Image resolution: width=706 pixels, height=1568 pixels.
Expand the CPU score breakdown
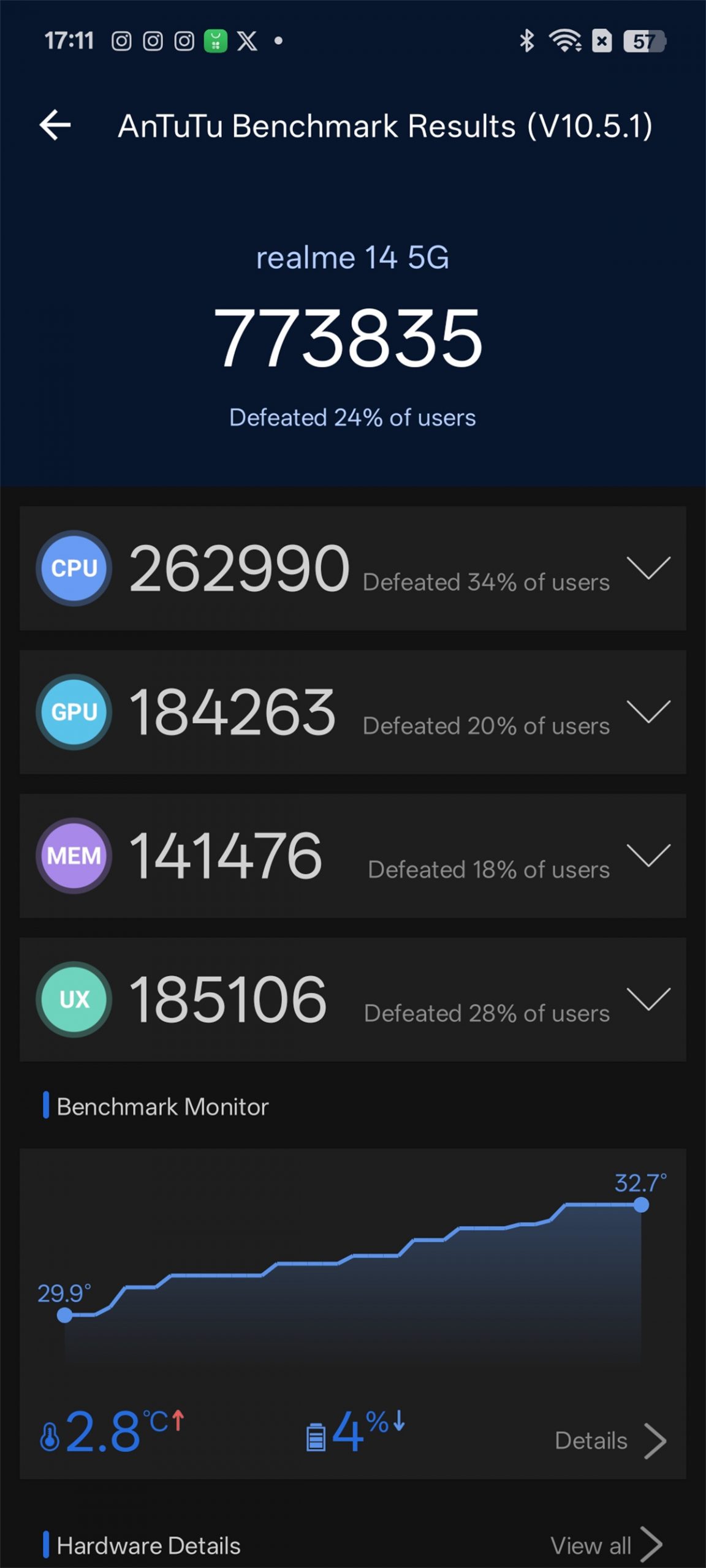coord(648,568)
